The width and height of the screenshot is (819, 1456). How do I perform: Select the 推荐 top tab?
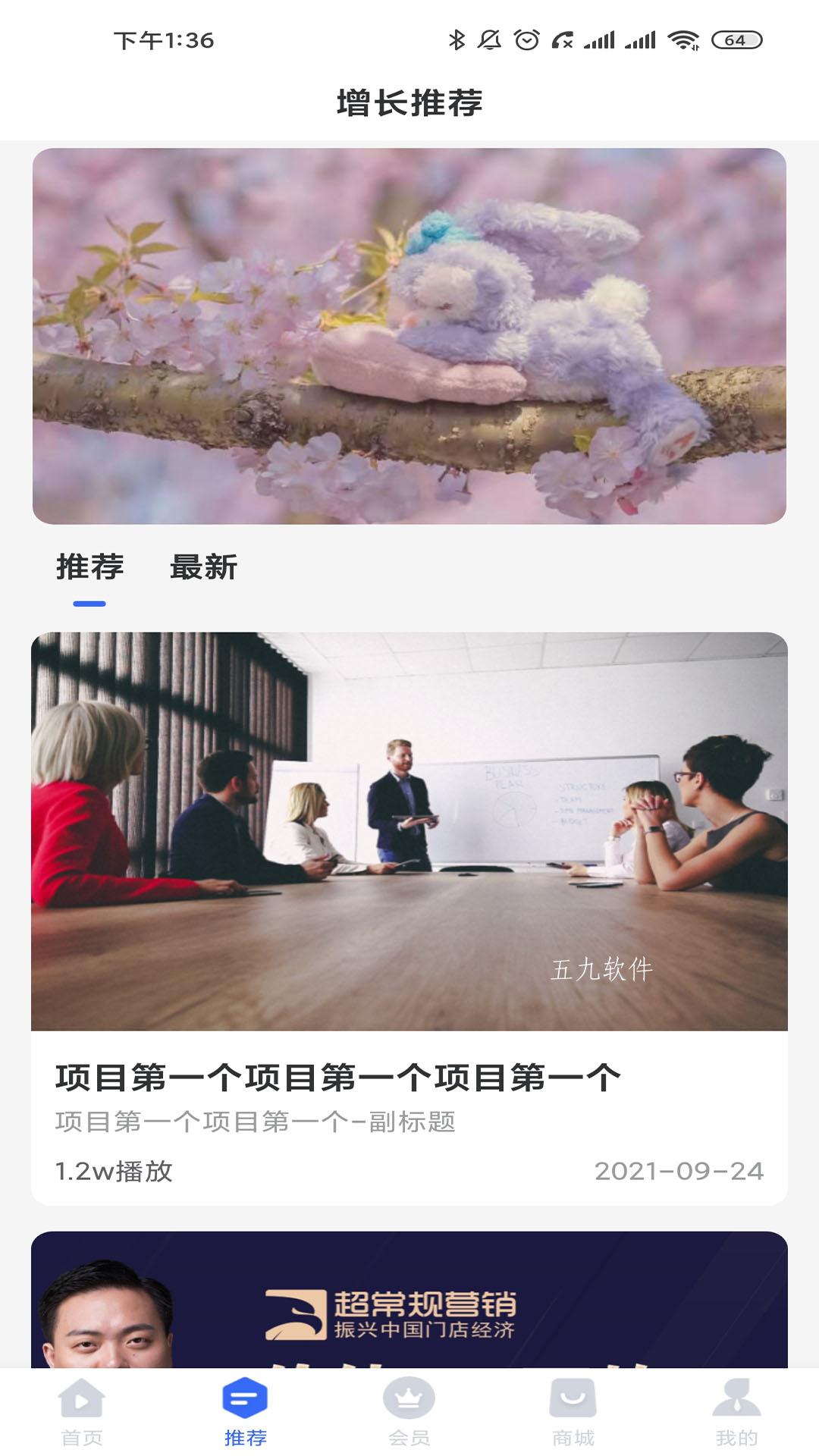pos(89,567)
